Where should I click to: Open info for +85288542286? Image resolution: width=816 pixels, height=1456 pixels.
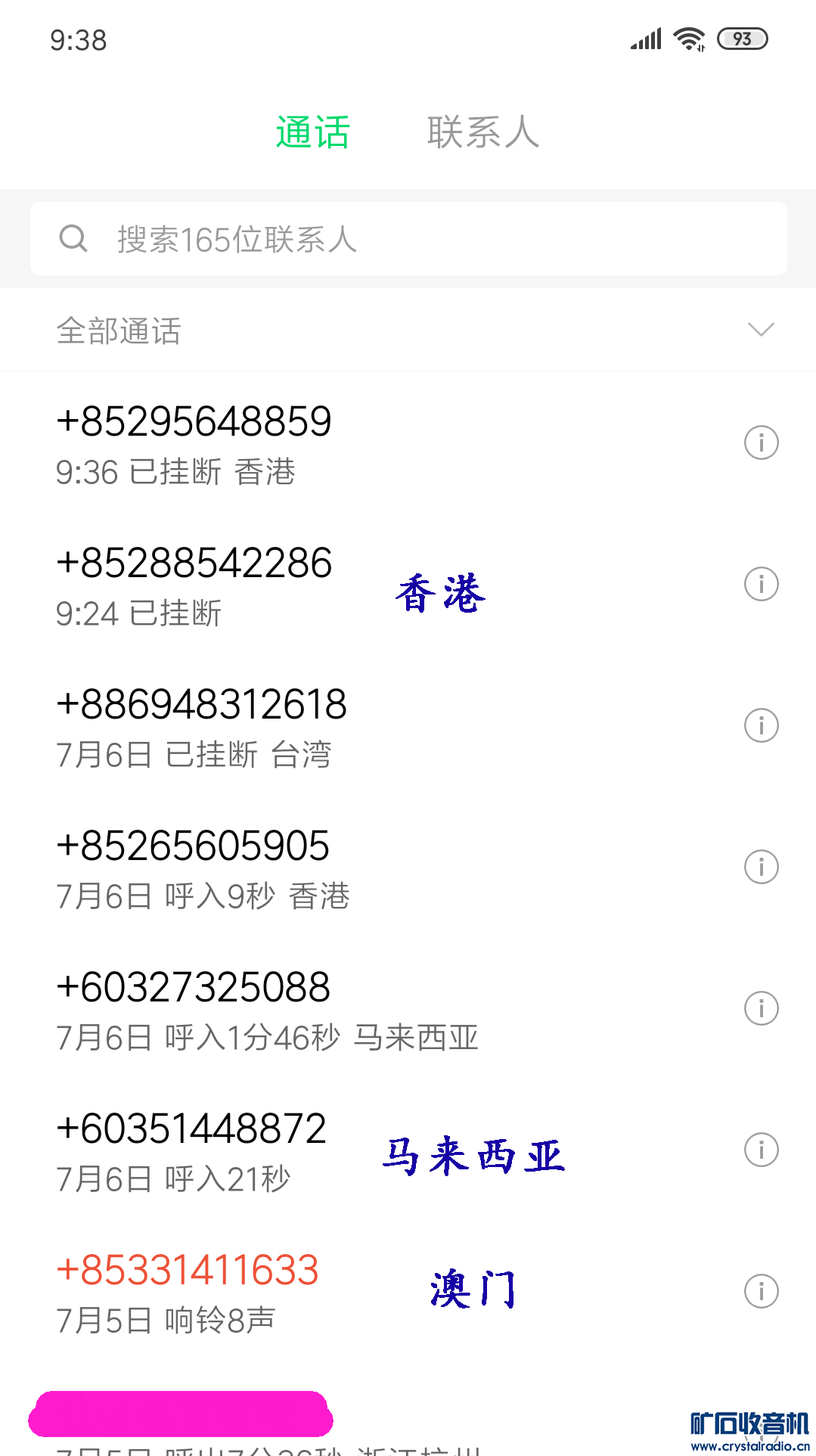[x=761, y=584]
